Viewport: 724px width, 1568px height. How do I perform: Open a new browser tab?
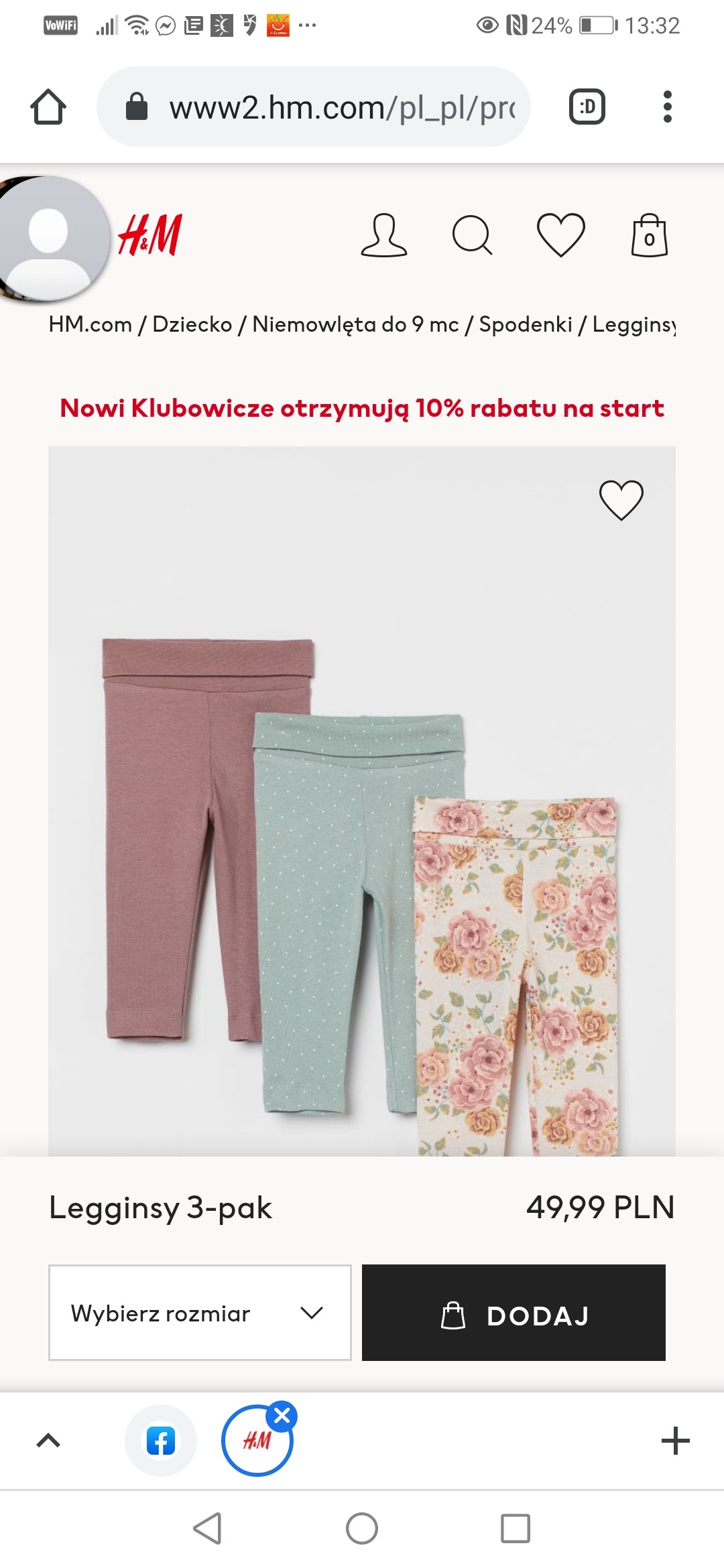pos(675,1441)
